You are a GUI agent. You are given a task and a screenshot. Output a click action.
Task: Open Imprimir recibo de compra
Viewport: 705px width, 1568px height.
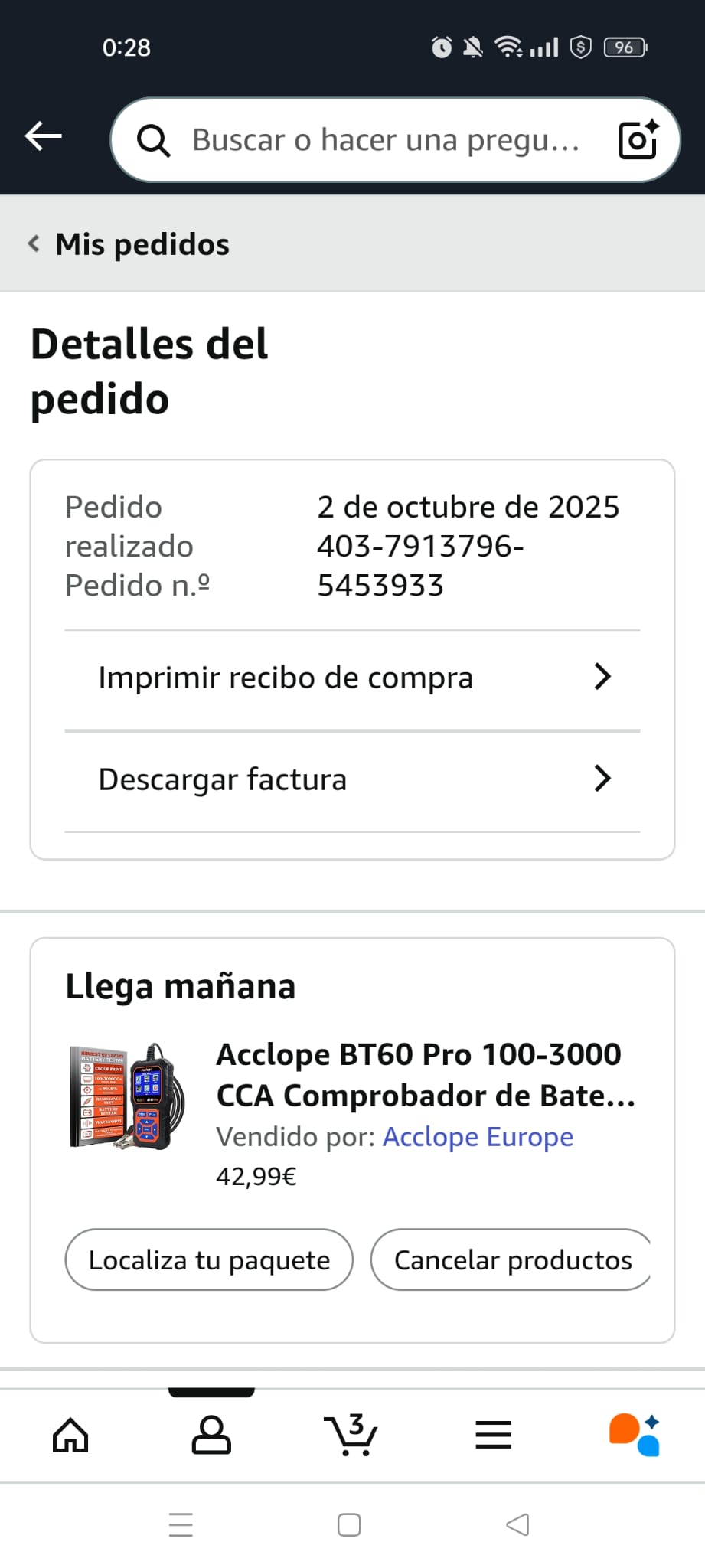click(352, 678)
